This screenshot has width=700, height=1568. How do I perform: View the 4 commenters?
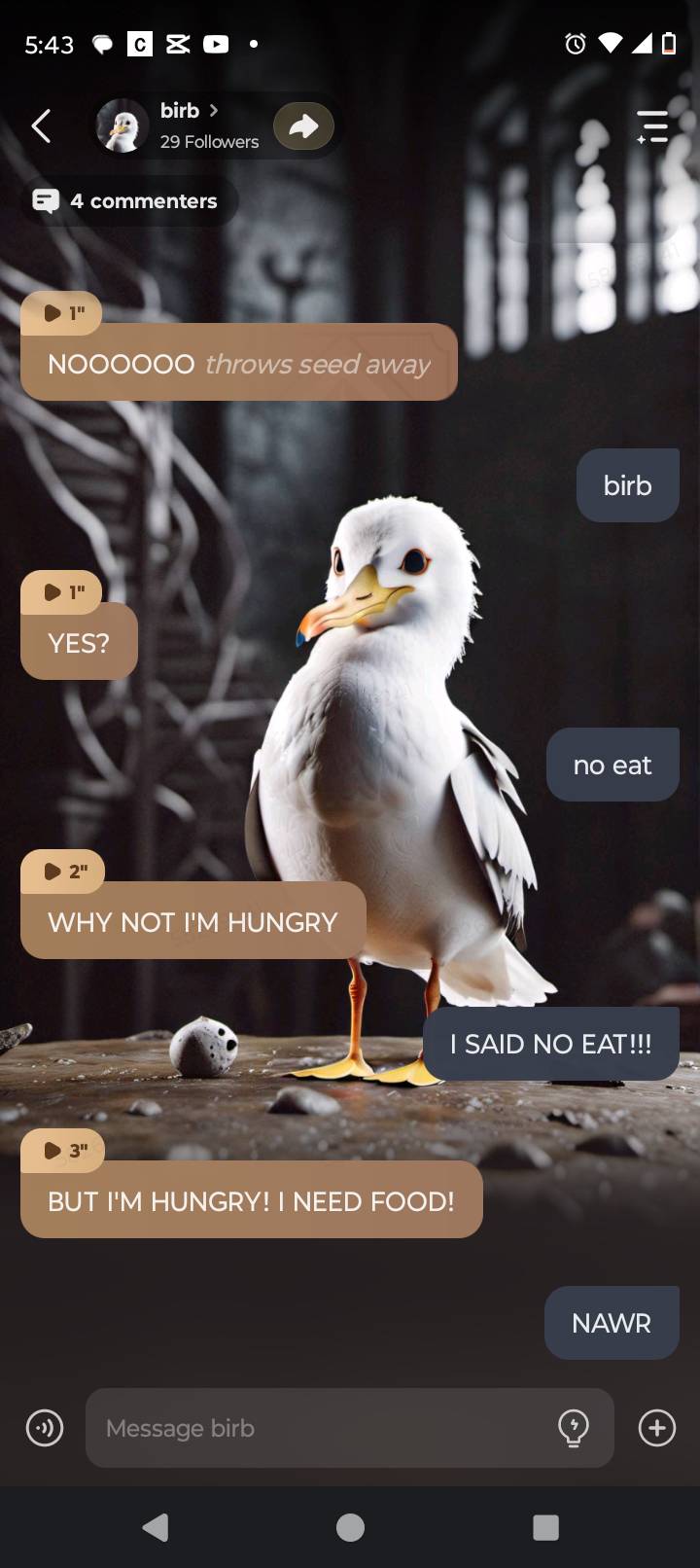click(126, 201)
